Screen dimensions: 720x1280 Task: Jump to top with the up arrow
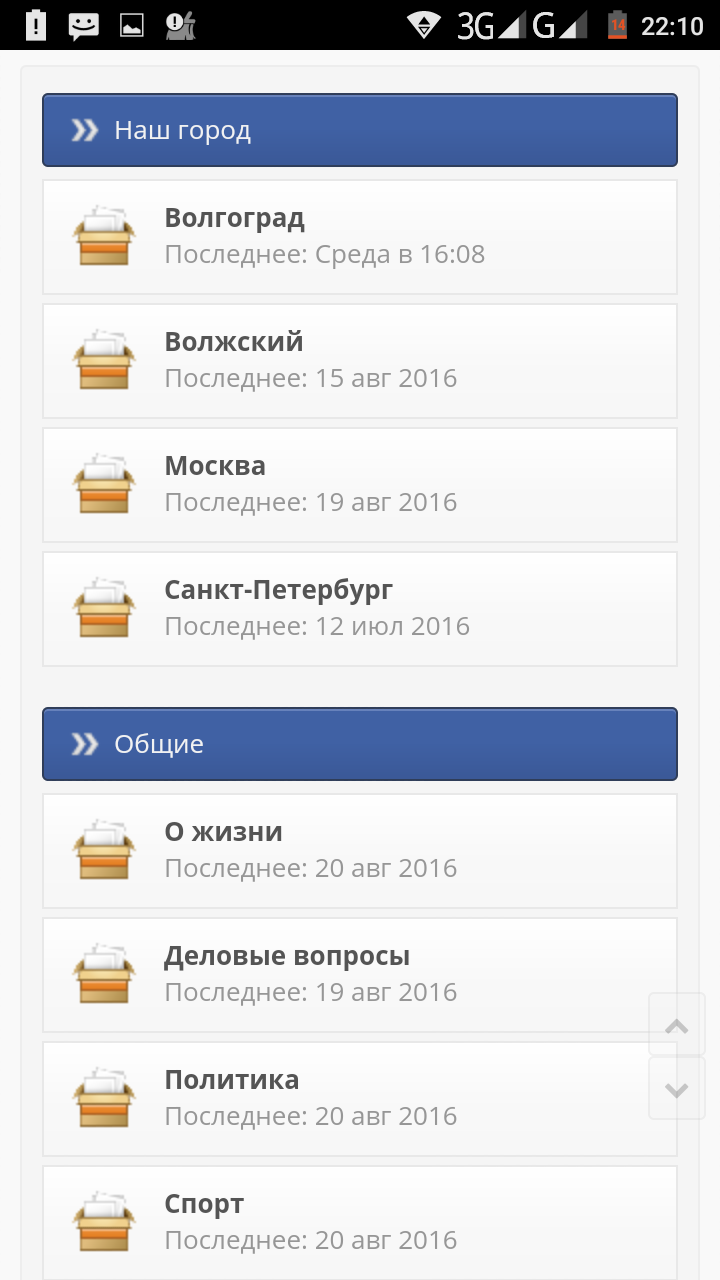point(677,1025)
